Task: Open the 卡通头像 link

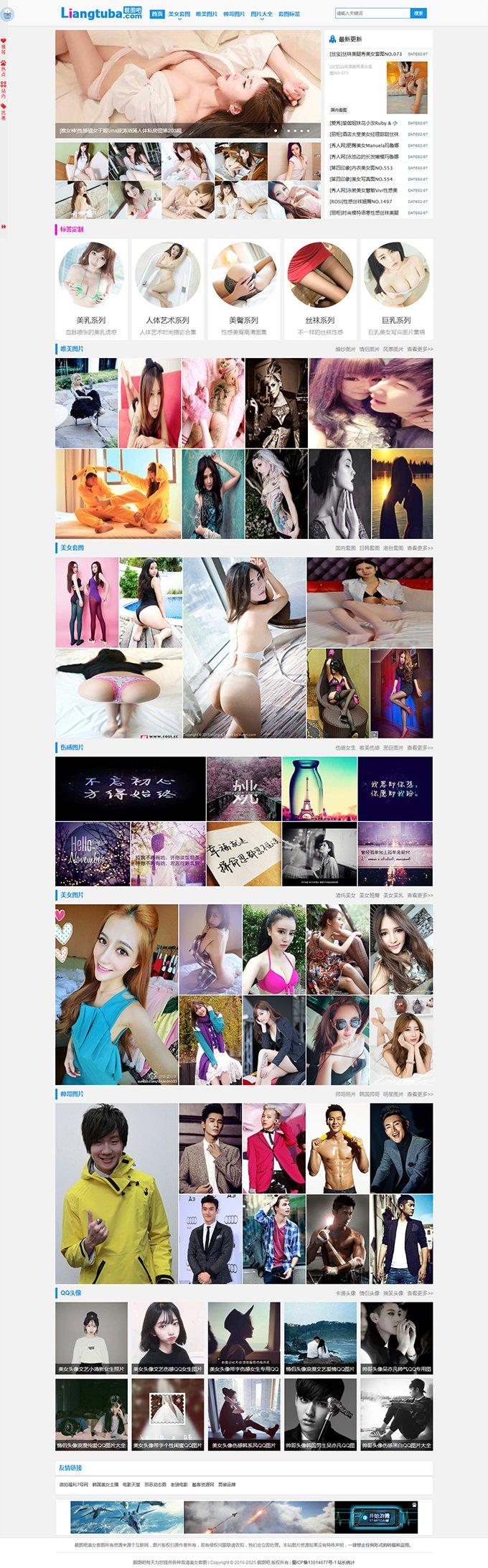Action: [x=345, y=1293]
